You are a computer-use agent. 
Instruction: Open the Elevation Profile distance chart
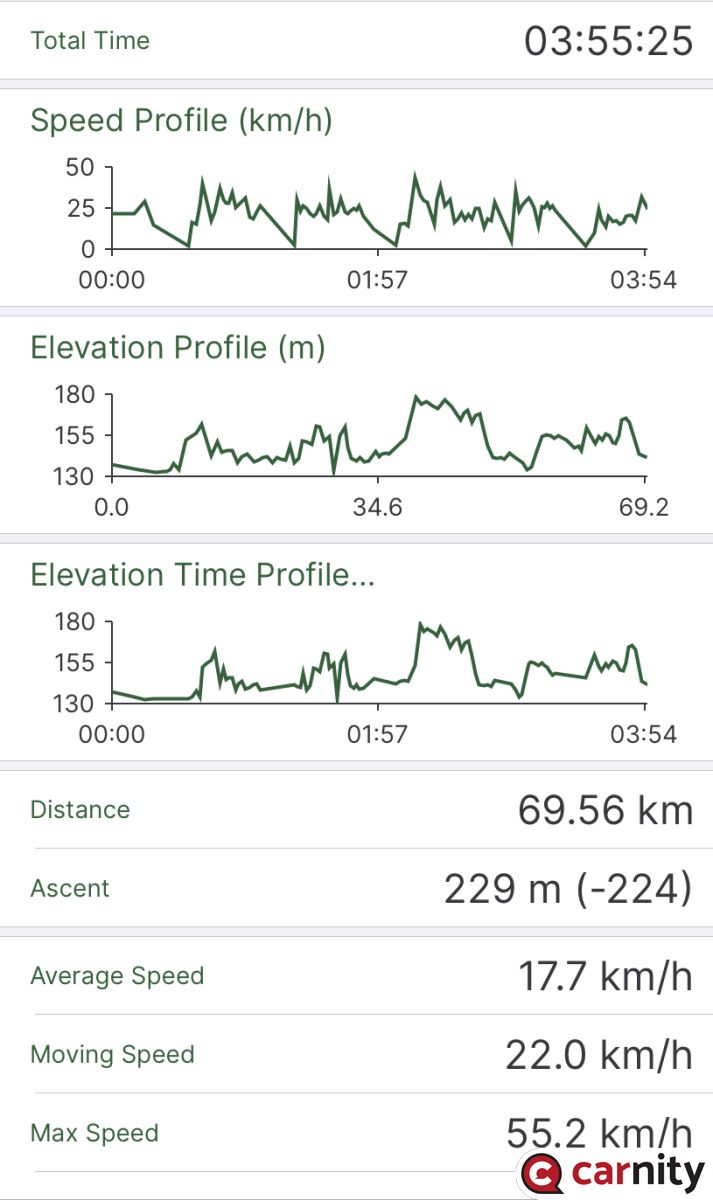tap(356, 425)
